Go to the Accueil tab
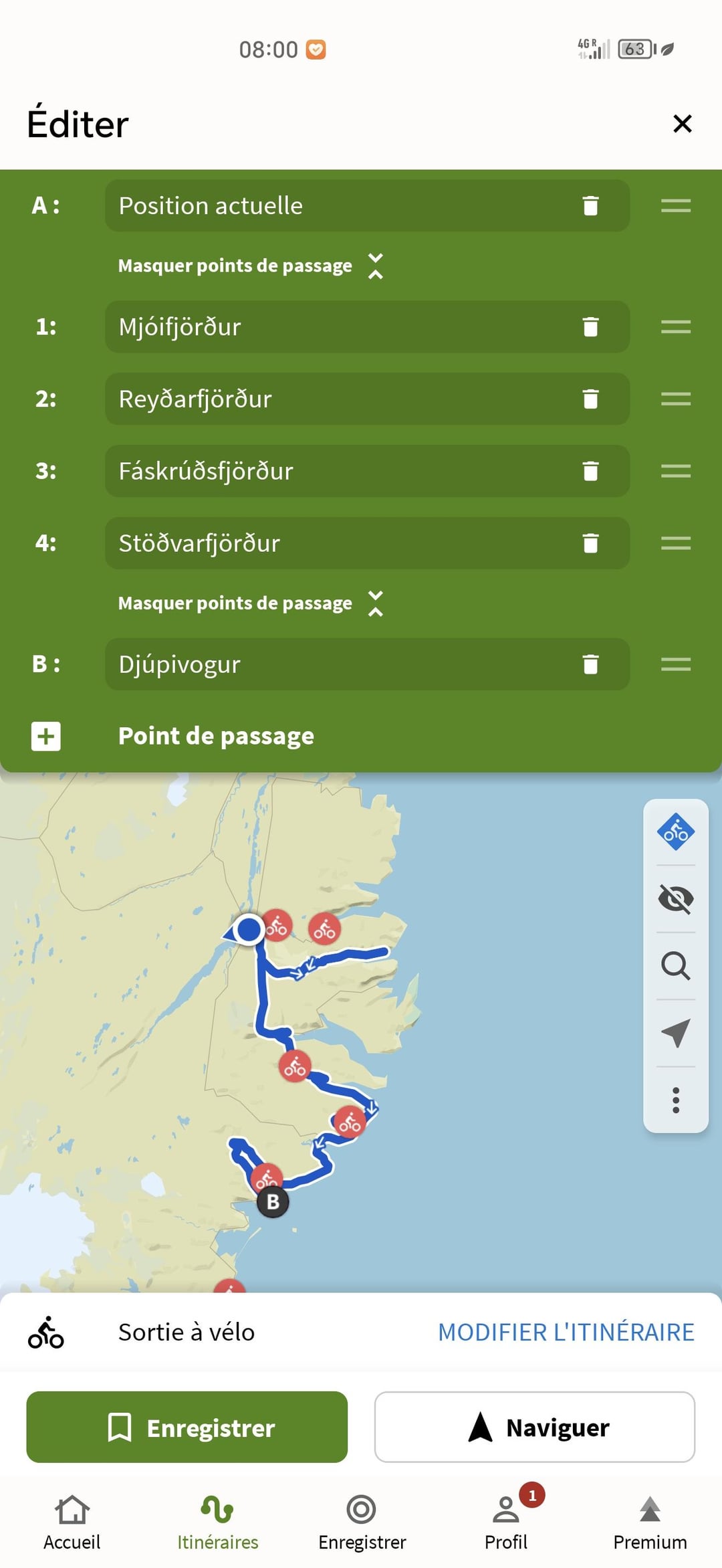This screenshot has width=722, height=1568. 72,1523
